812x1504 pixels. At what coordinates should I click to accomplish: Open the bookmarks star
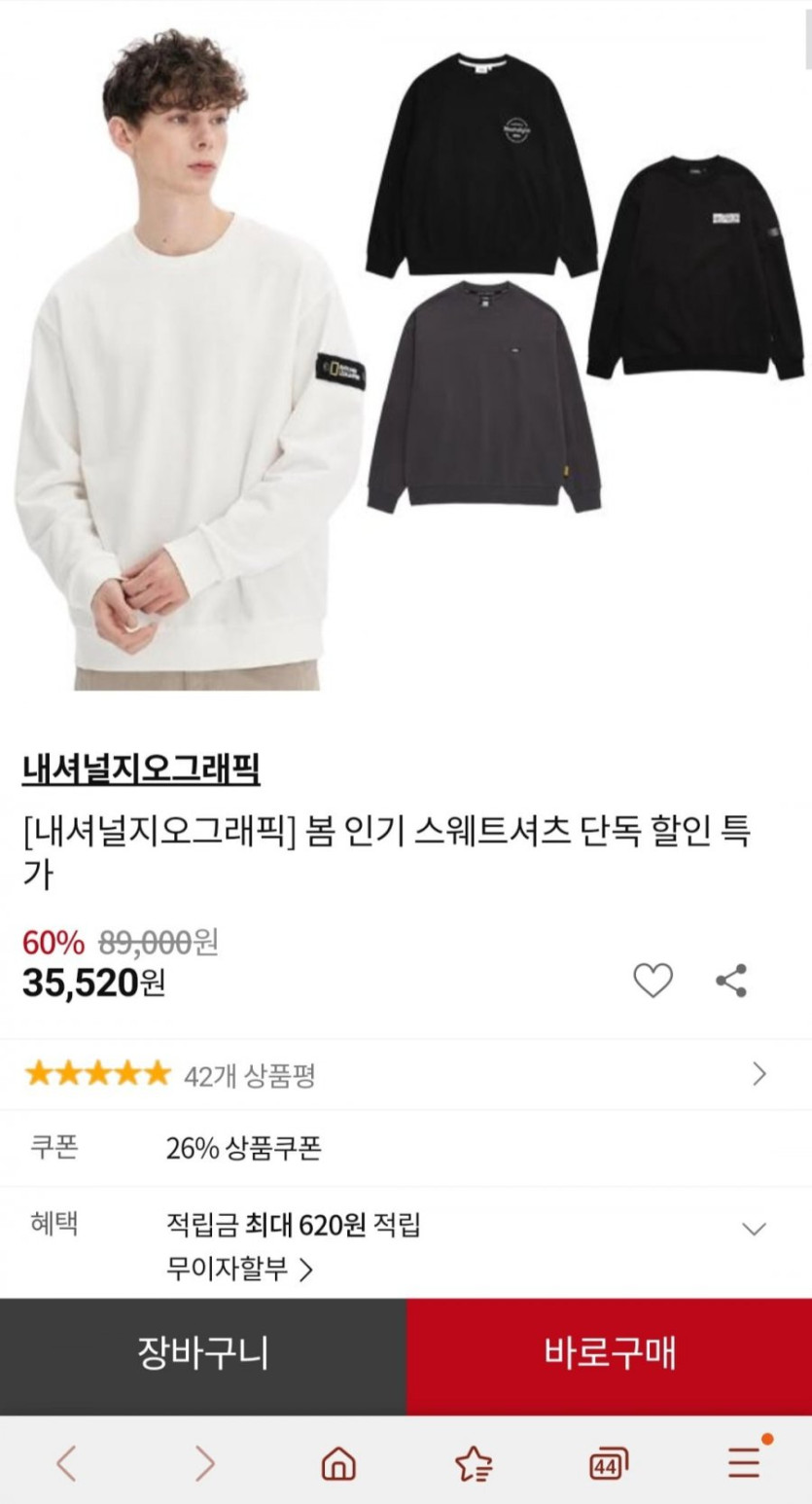click(474, 1462)
